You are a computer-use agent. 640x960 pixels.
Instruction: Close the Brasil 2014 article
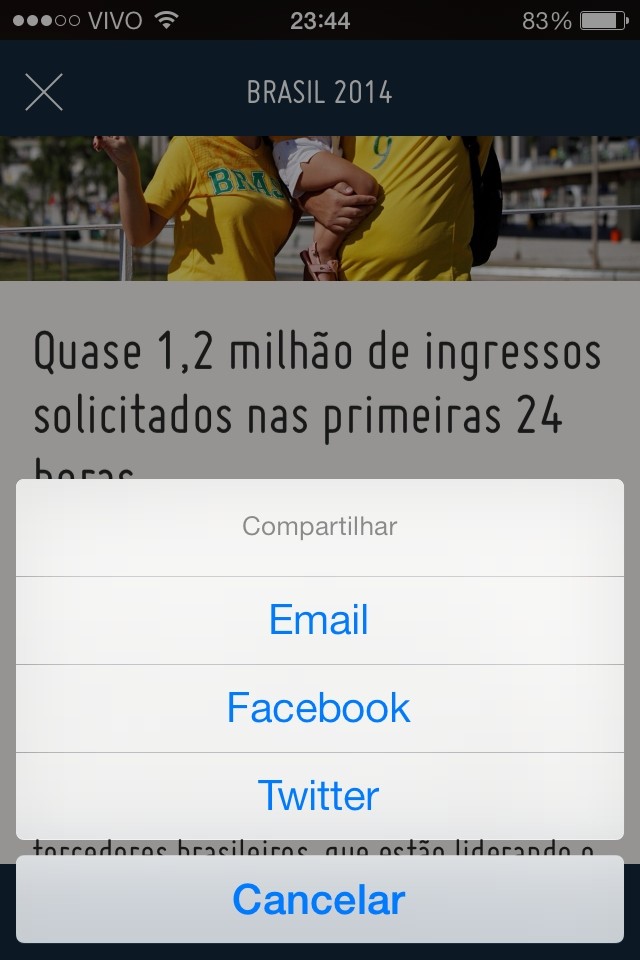[x=44, y=93]
